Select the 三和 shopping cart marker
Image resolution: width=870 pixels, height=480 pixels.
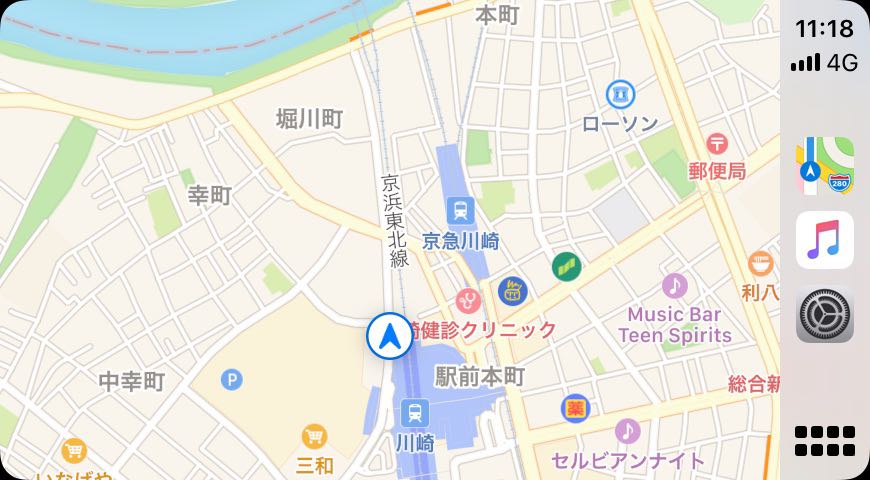pos(315,436)
